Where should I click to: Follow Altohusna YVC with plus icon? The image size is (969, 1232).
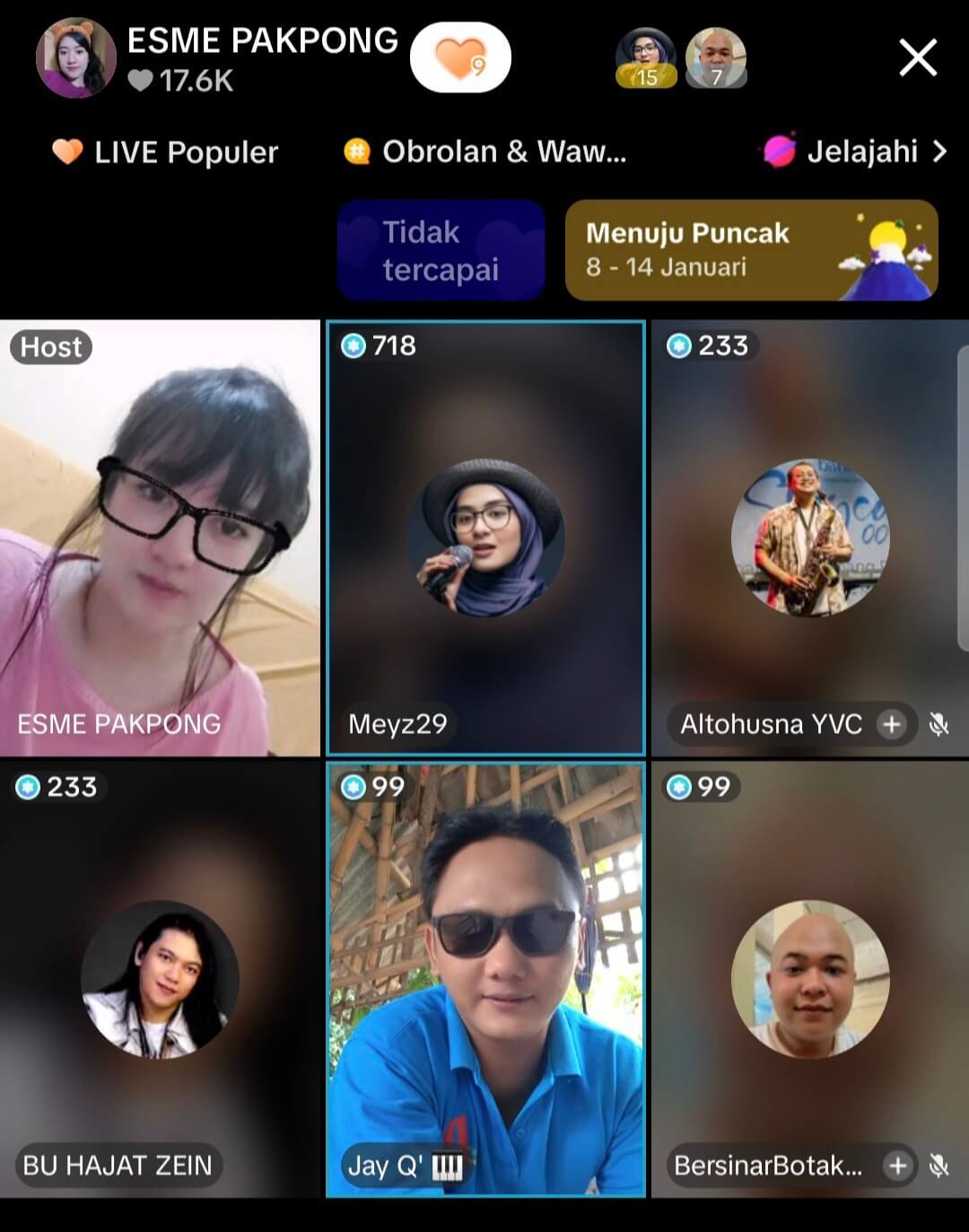tap(891, 724)
